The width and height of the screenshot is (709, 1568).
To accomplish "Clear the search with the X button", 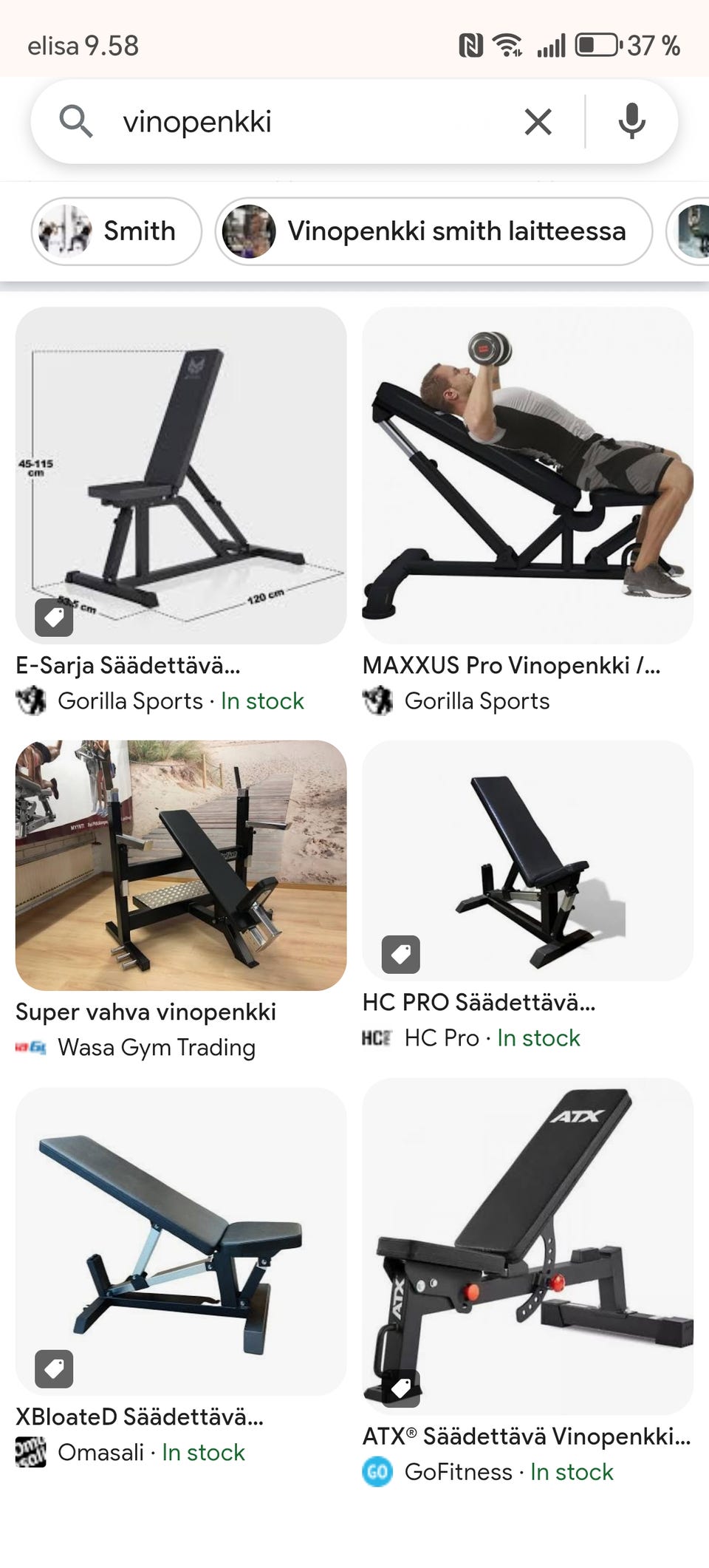I will pyautogui.click(x=538, y=121).
